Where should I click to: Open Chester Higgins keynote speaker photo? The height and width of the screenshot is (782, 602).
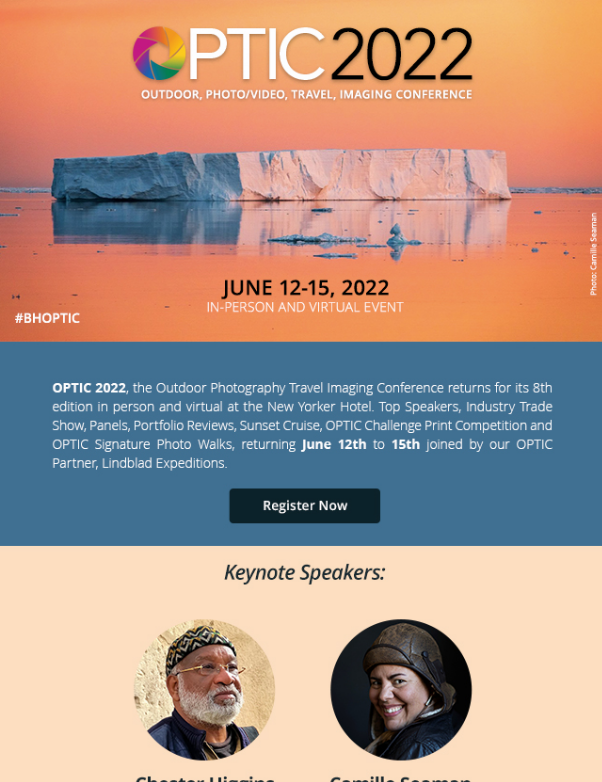204,690
